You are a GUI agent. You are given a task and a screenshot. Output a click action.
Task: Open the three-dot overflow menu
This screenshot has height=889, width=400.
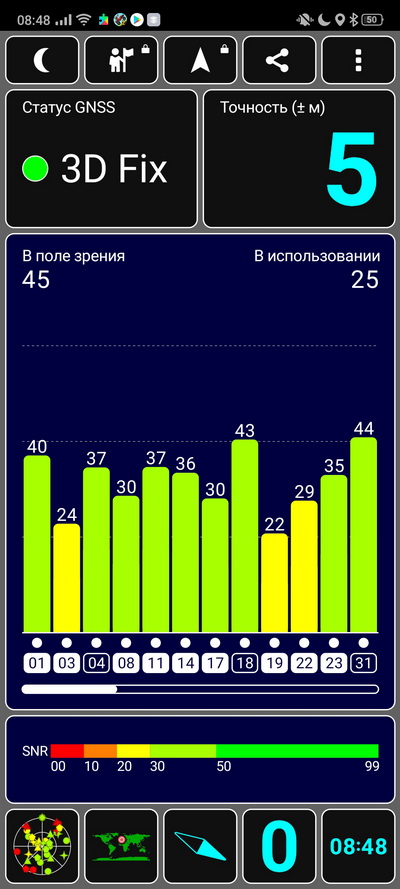tap(358, 60)
